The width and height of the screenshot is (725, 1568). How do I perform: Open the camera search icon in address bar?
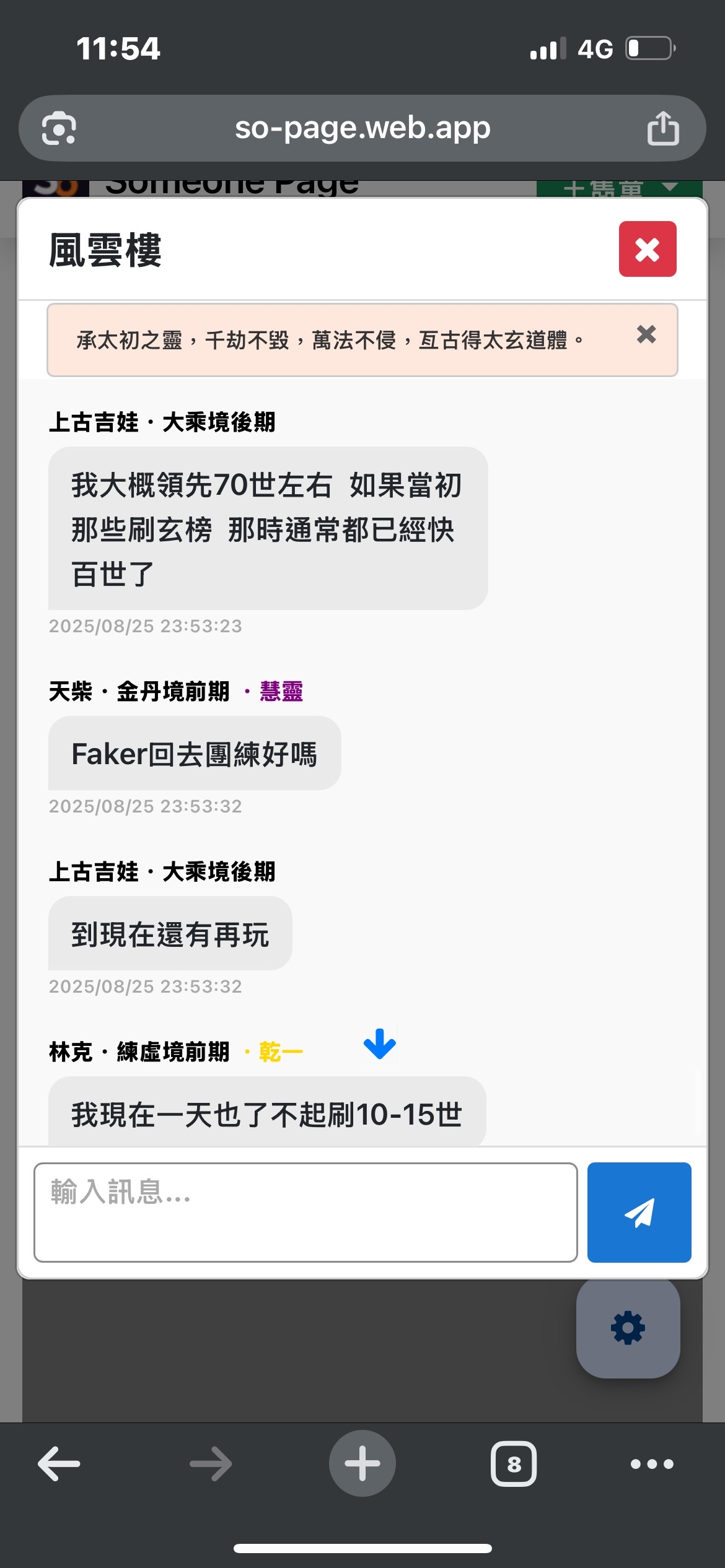tap(59, 128)
